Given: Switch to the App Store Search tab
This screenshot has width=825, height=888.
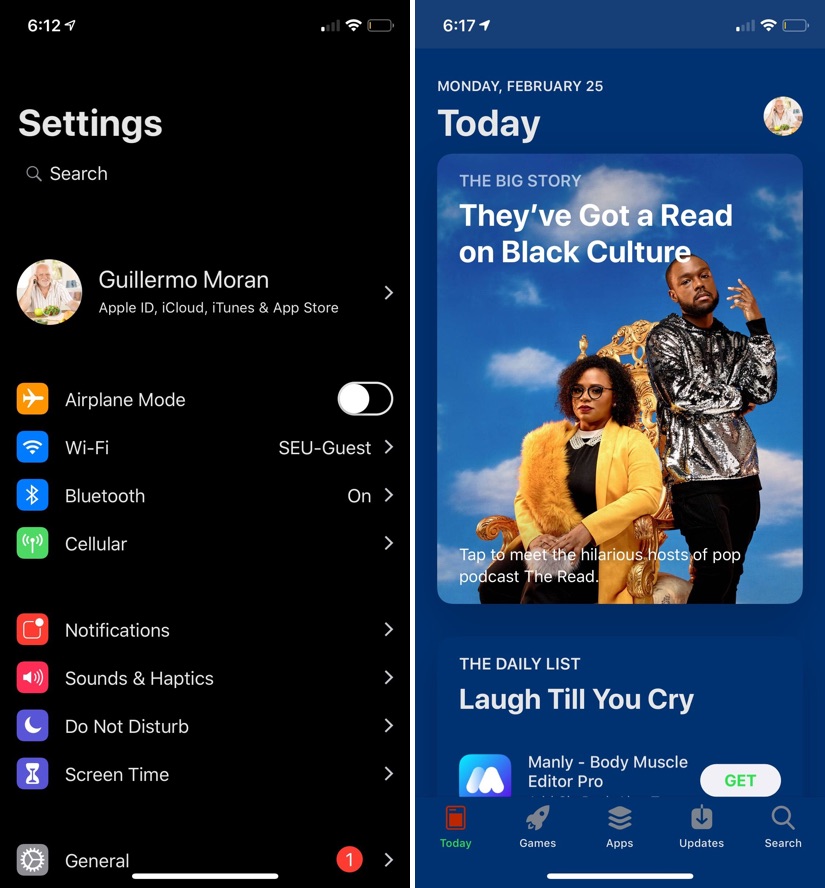Looking at the screenshot, I should (x=783, y=826).
